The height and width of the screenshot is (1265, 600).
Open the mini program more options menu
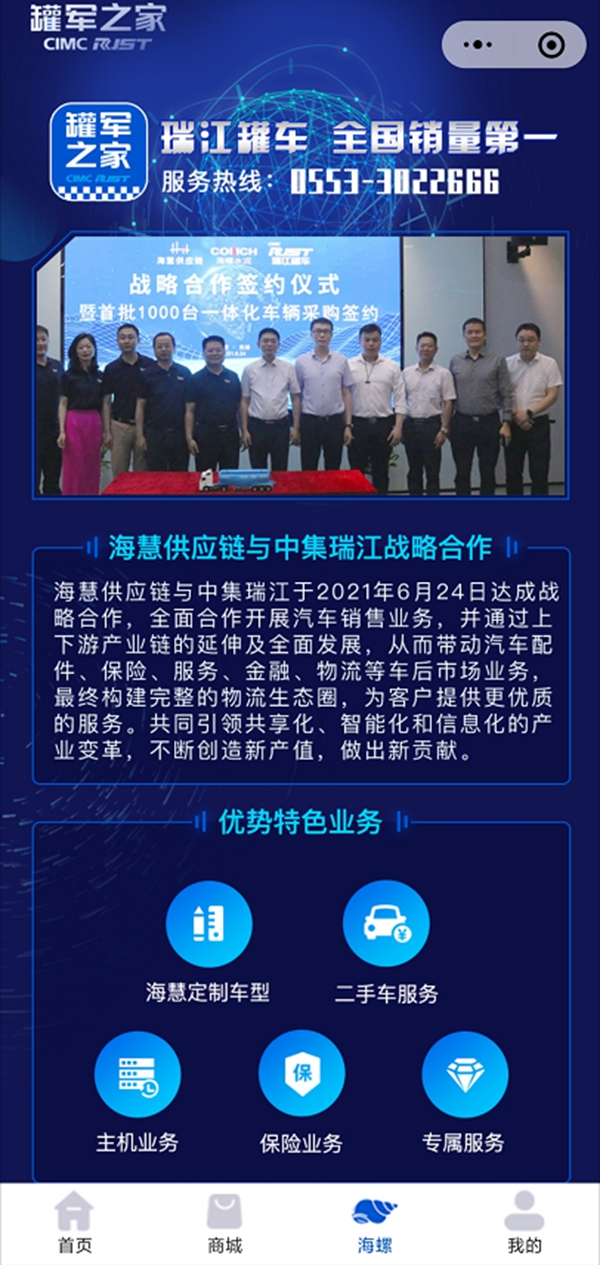point(480,45)
